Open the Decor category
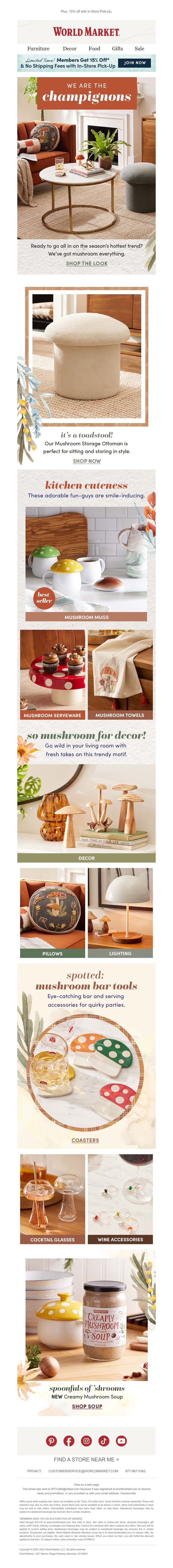This screenshot has height=1568, width=173. pyautogui.click(x=69, y=48)
